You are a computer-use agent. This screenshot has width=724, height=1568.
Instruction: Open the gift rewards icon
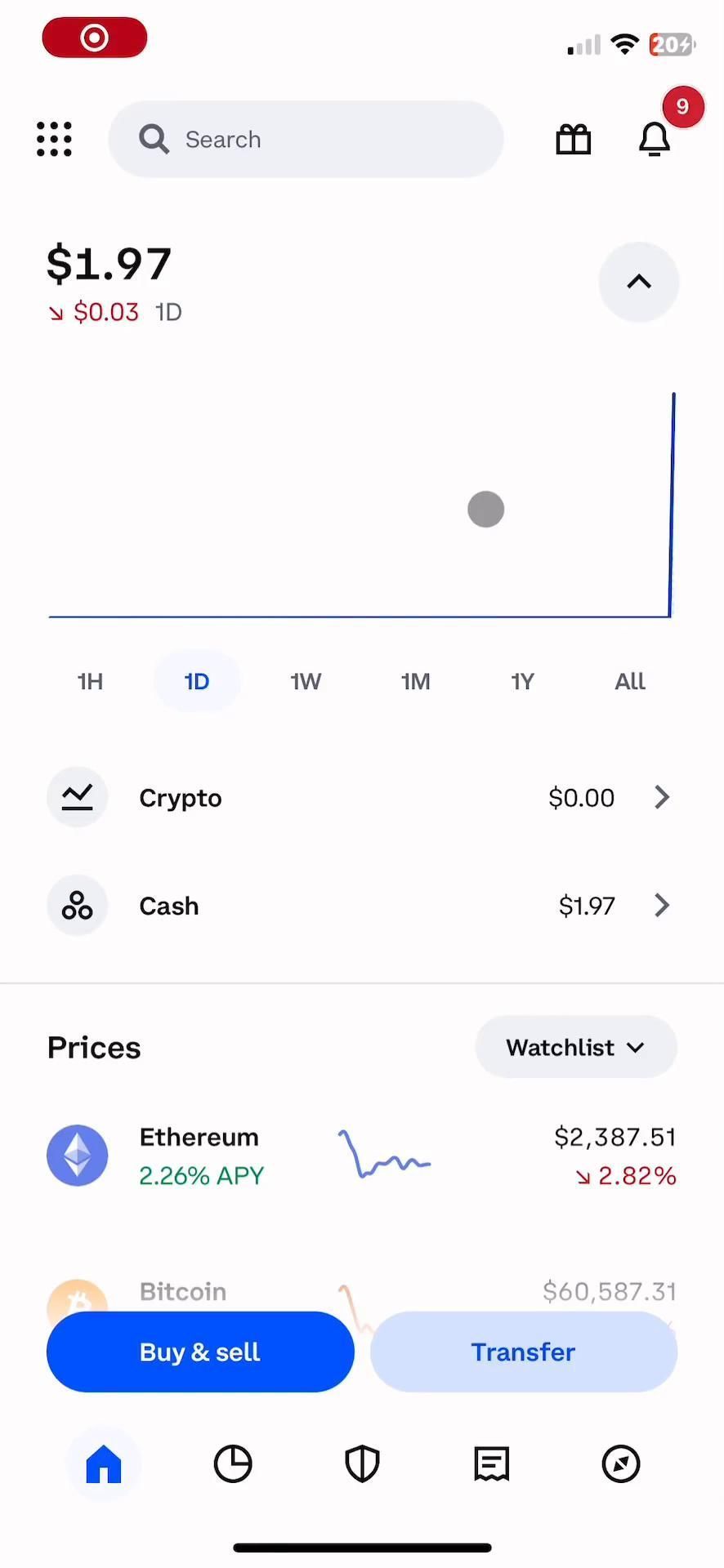click(574, 140)
